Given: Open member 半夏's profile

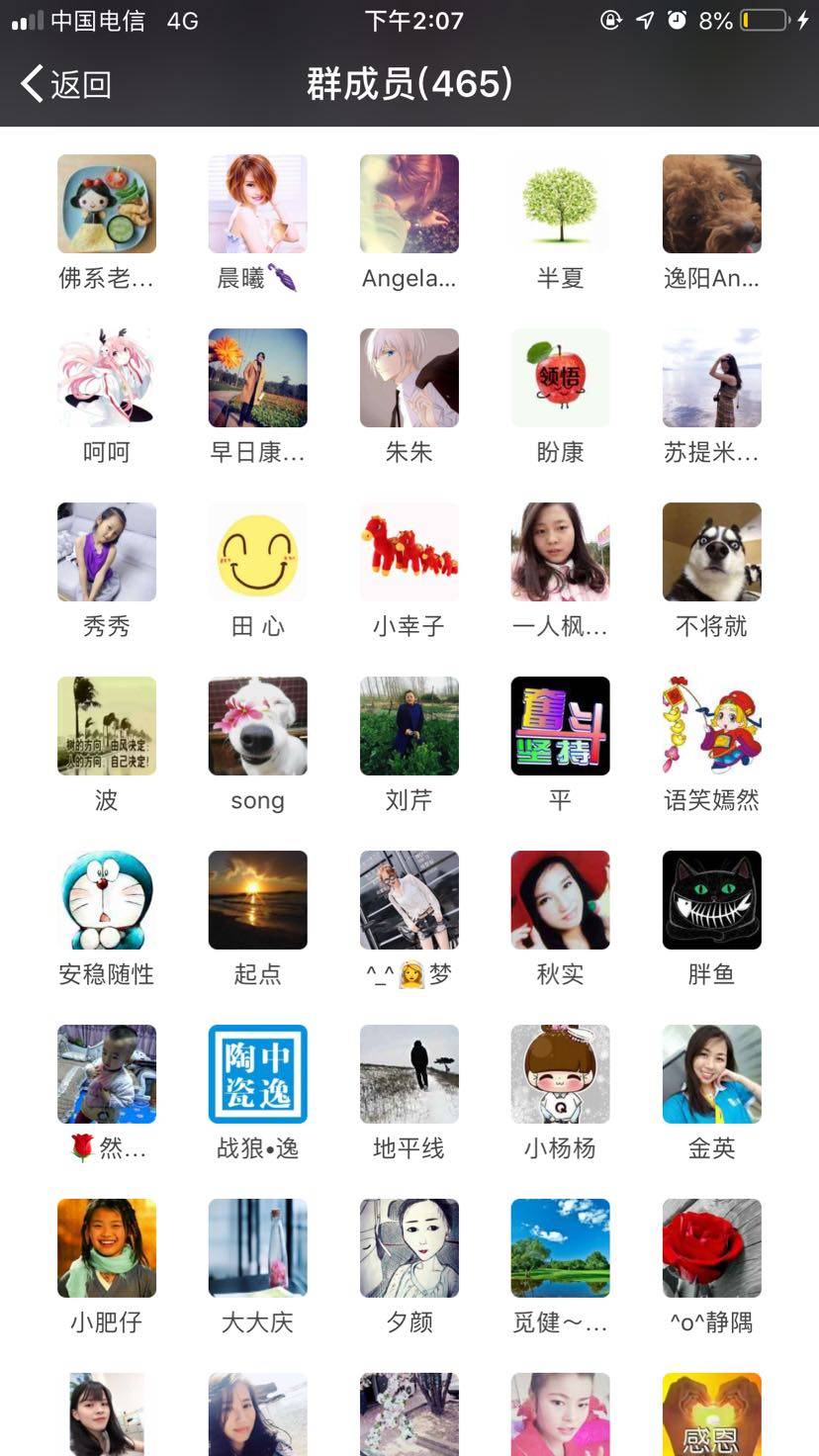Looking at the screenshot, I should click(x=560, y=204).
